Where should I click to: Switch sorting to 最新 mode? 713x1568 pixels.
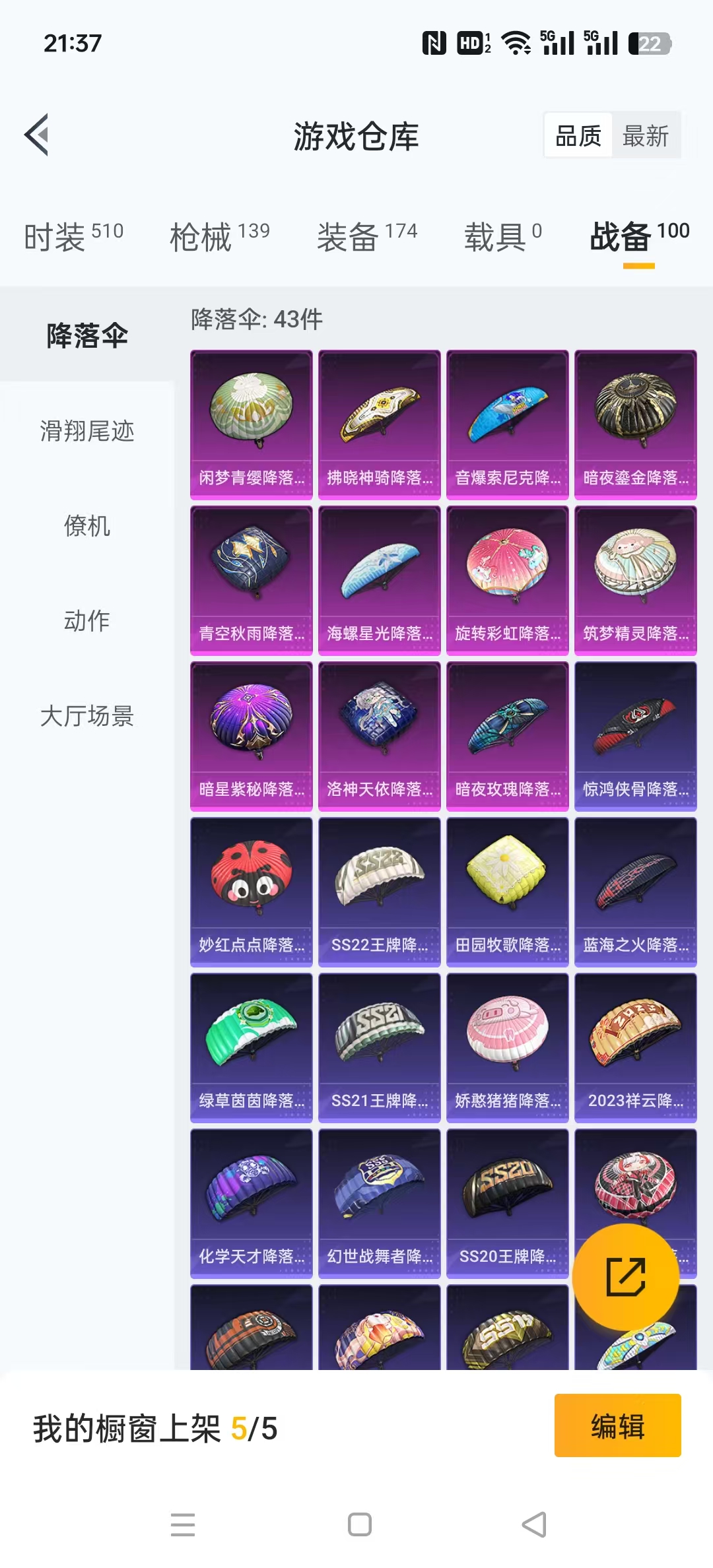click(x=646, y=135)
